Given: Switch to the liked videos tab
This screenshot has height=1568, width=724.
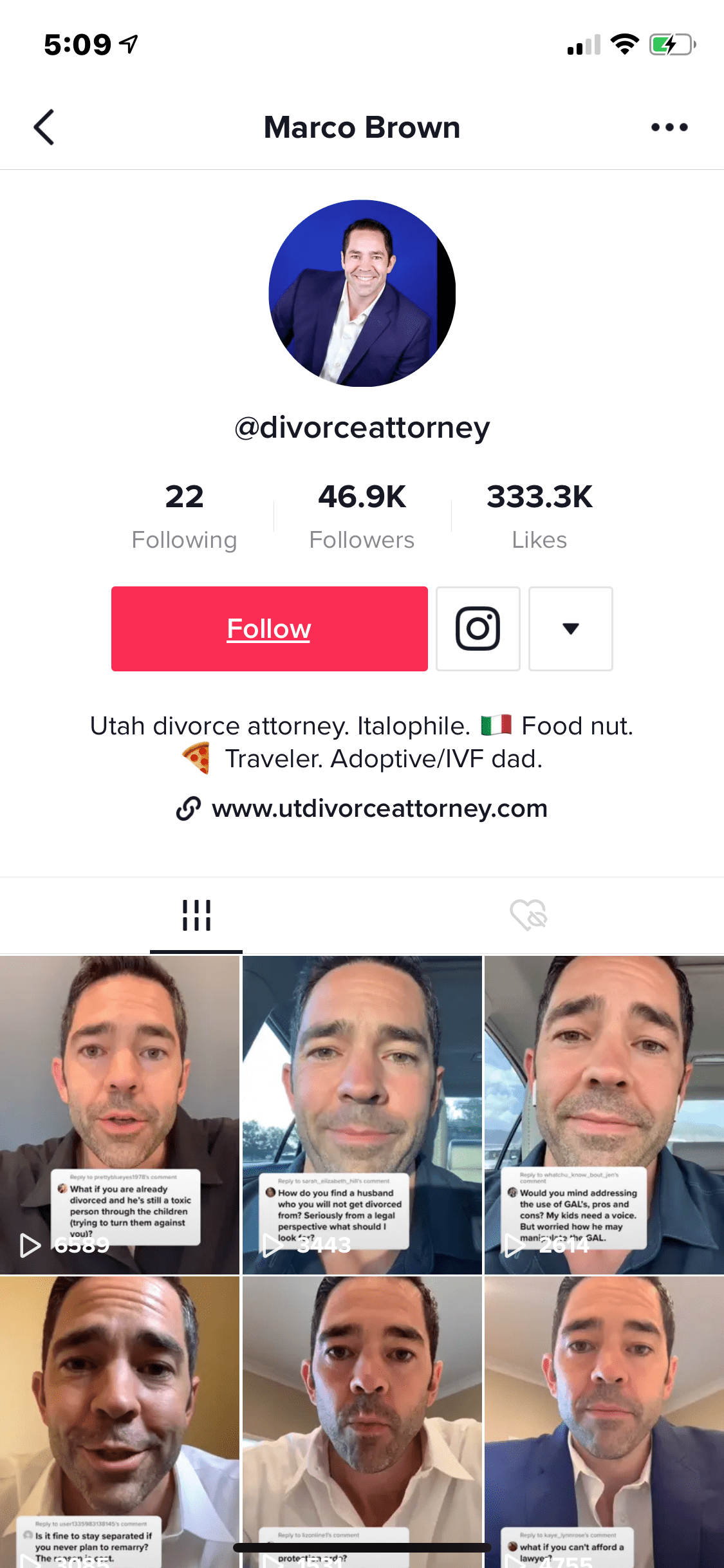Looking at the screenshot, I should 528,915.
